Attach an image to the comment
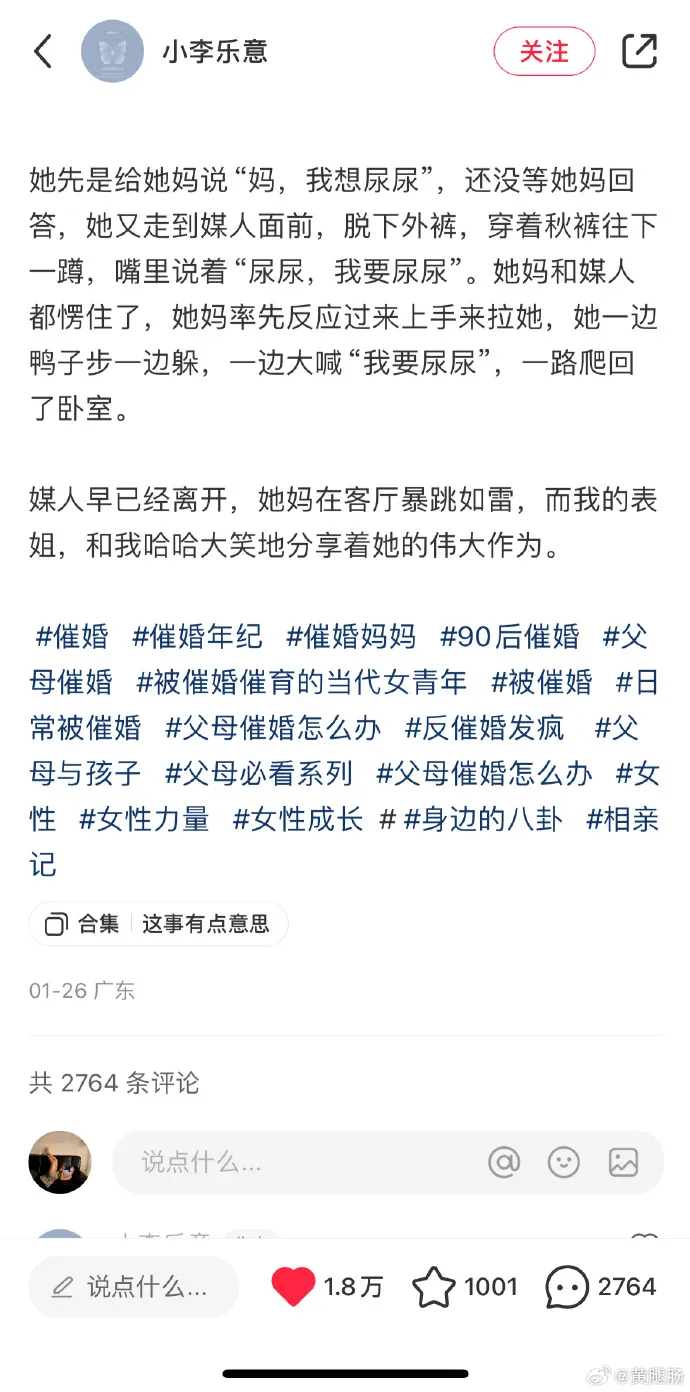Screen dimensions: 690x1392 click(624, 1162)
